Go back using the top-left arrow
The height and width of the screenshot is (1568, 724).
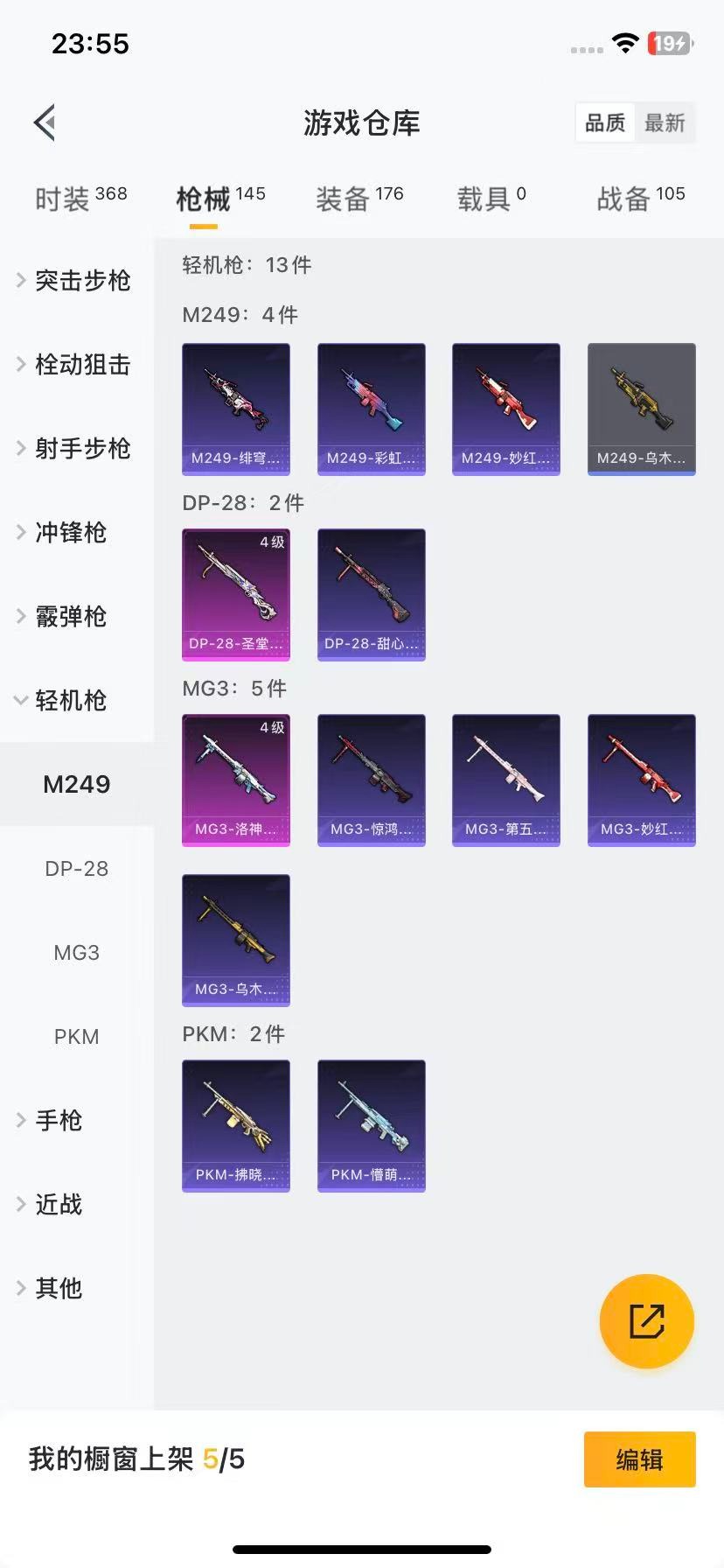(45, 122)
